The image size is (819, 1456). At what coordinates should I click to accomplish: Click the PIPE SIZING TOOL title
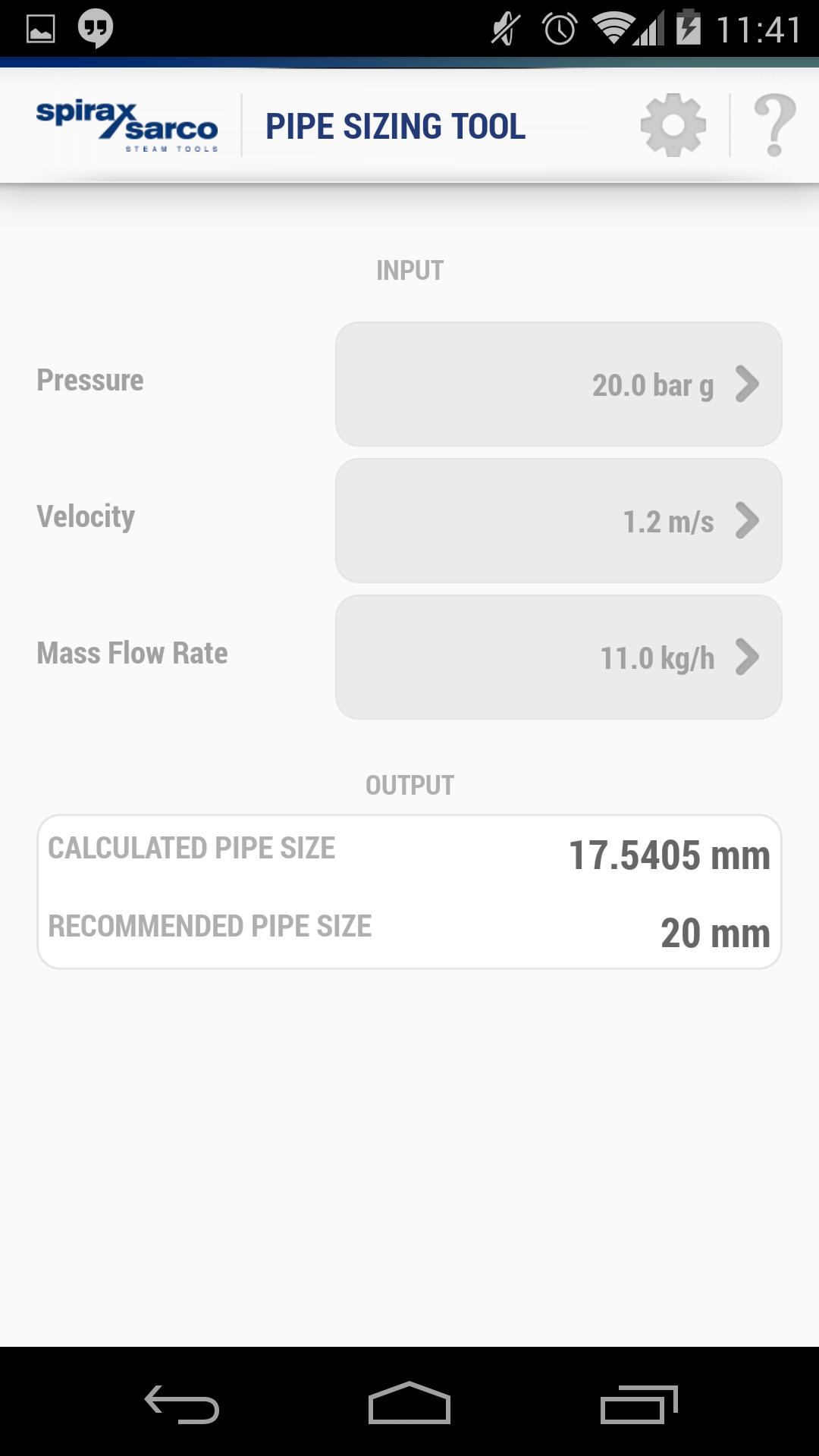[395, 125]
